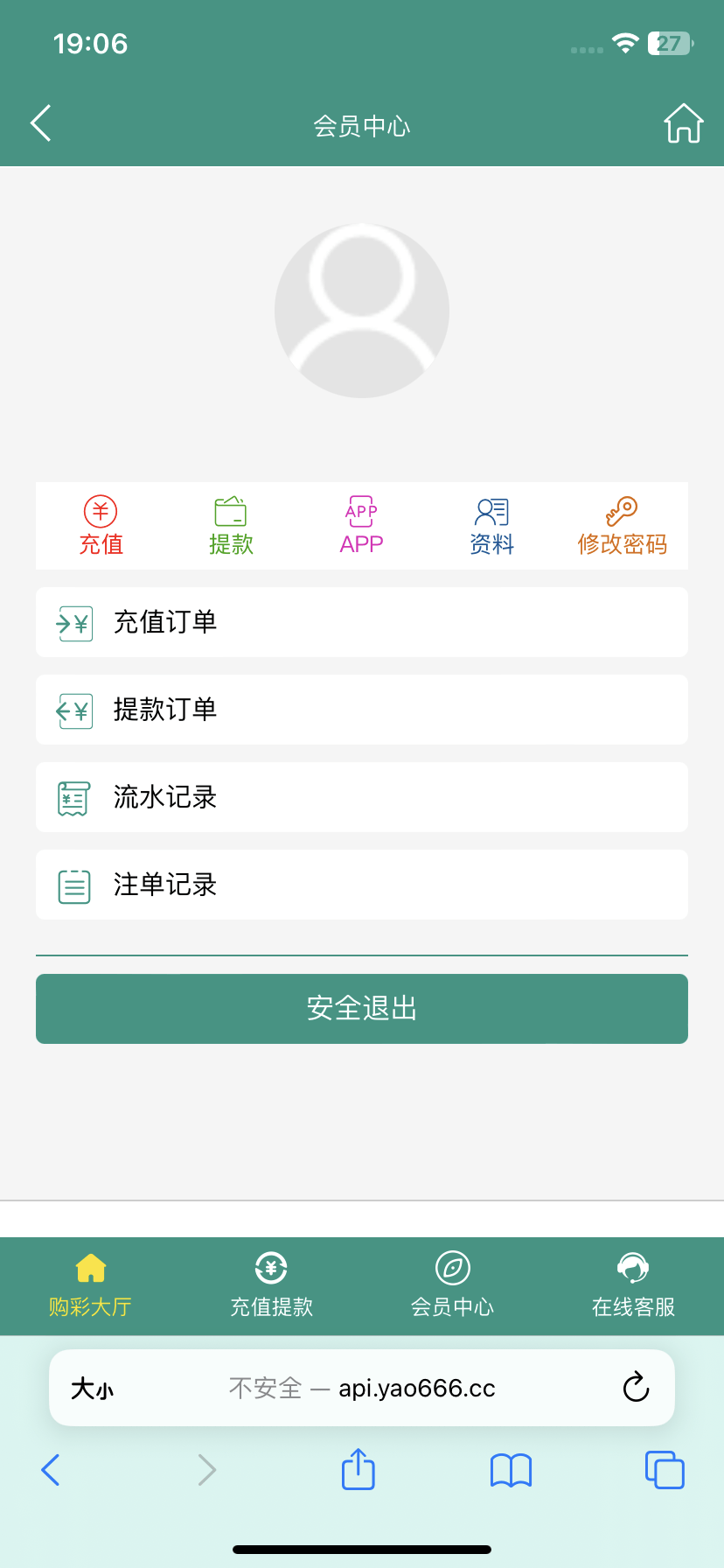Reload the page in Safari
724x1568 pixels.
coord(636,1387)
